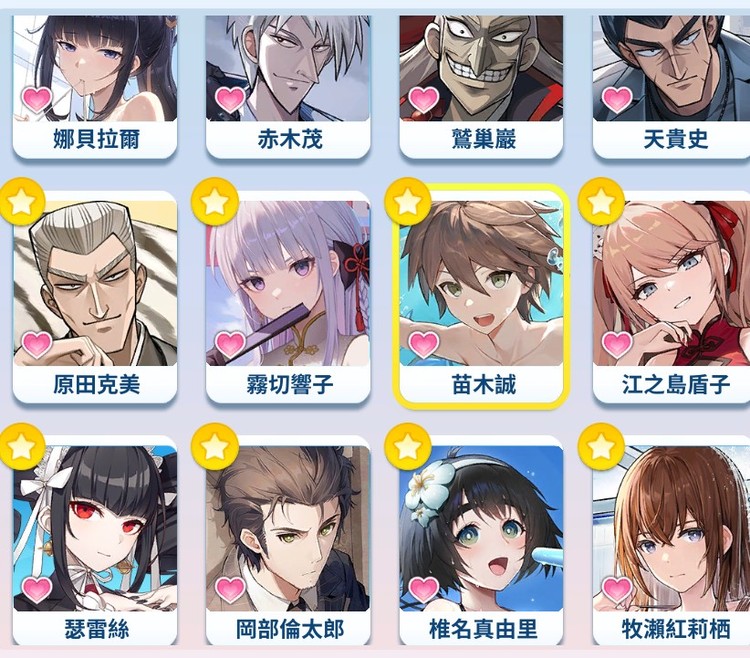Open the 瑟雷絲 character card
Image resolution: width=750 pixels, height=658 pixels.
click(96, 540)
